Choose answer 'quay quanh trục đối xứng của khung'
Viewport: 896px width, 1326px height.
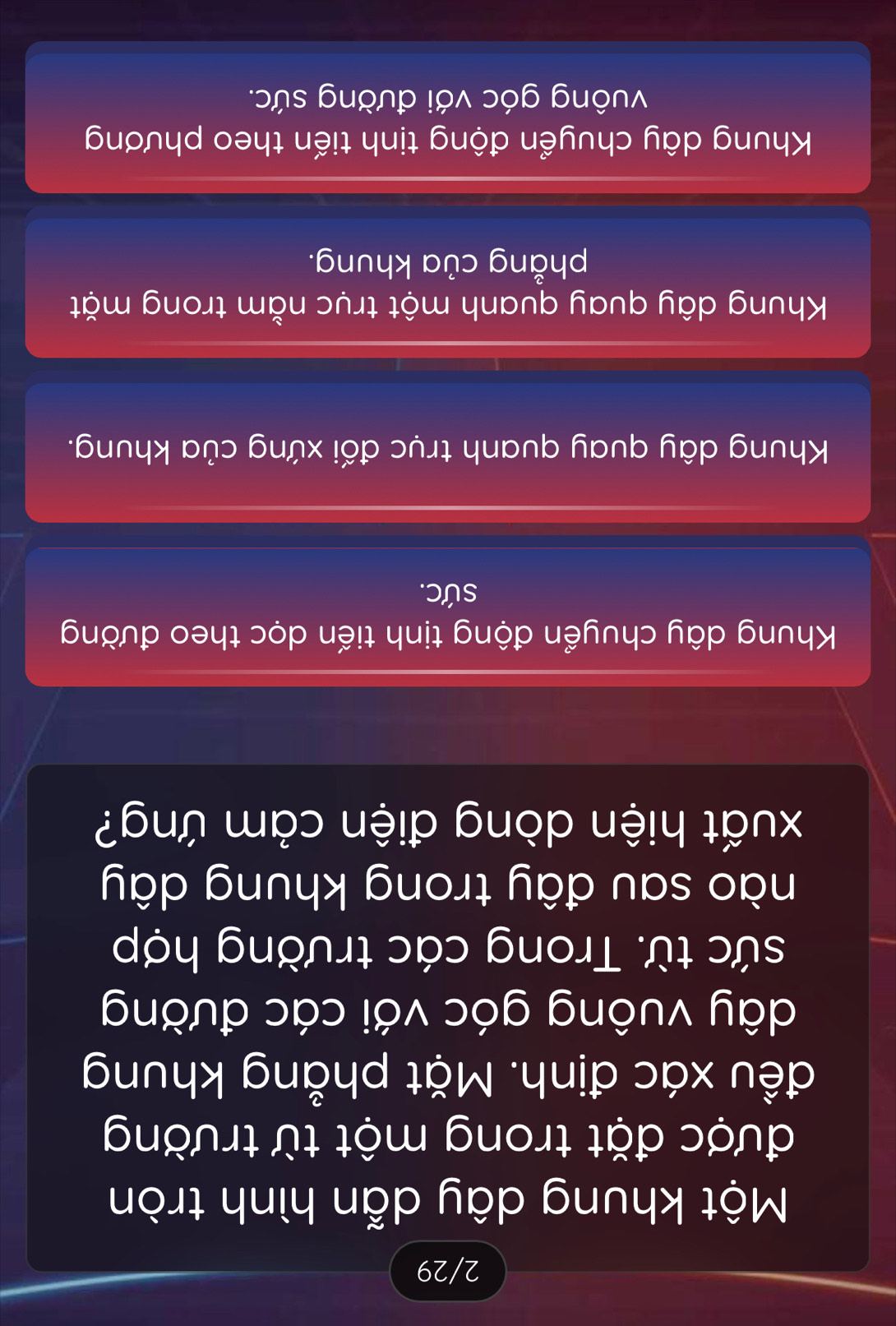click(x=448, y=450)
